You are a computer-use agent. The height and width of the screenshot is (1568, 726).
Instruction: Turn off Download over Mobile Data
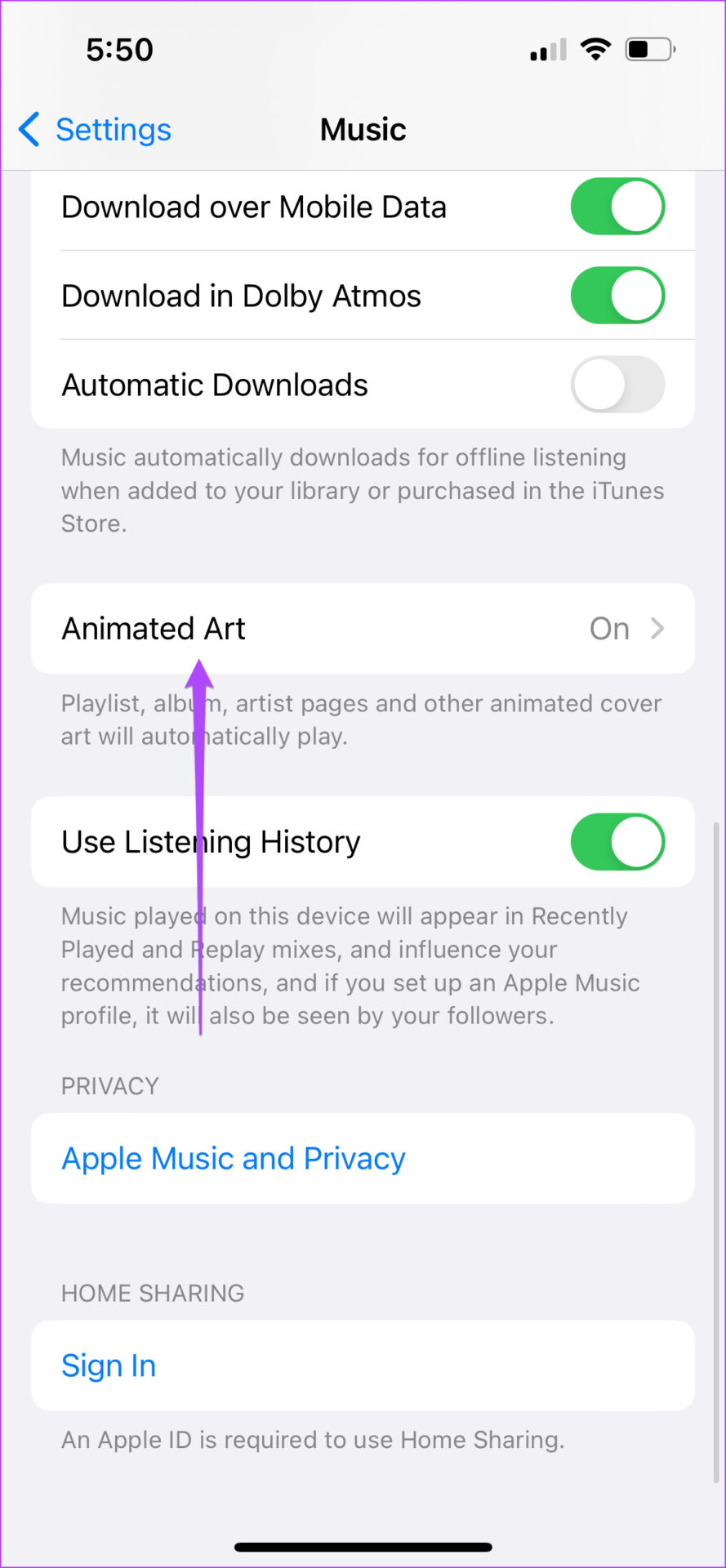pyautogui.click(x=617, y=207)
